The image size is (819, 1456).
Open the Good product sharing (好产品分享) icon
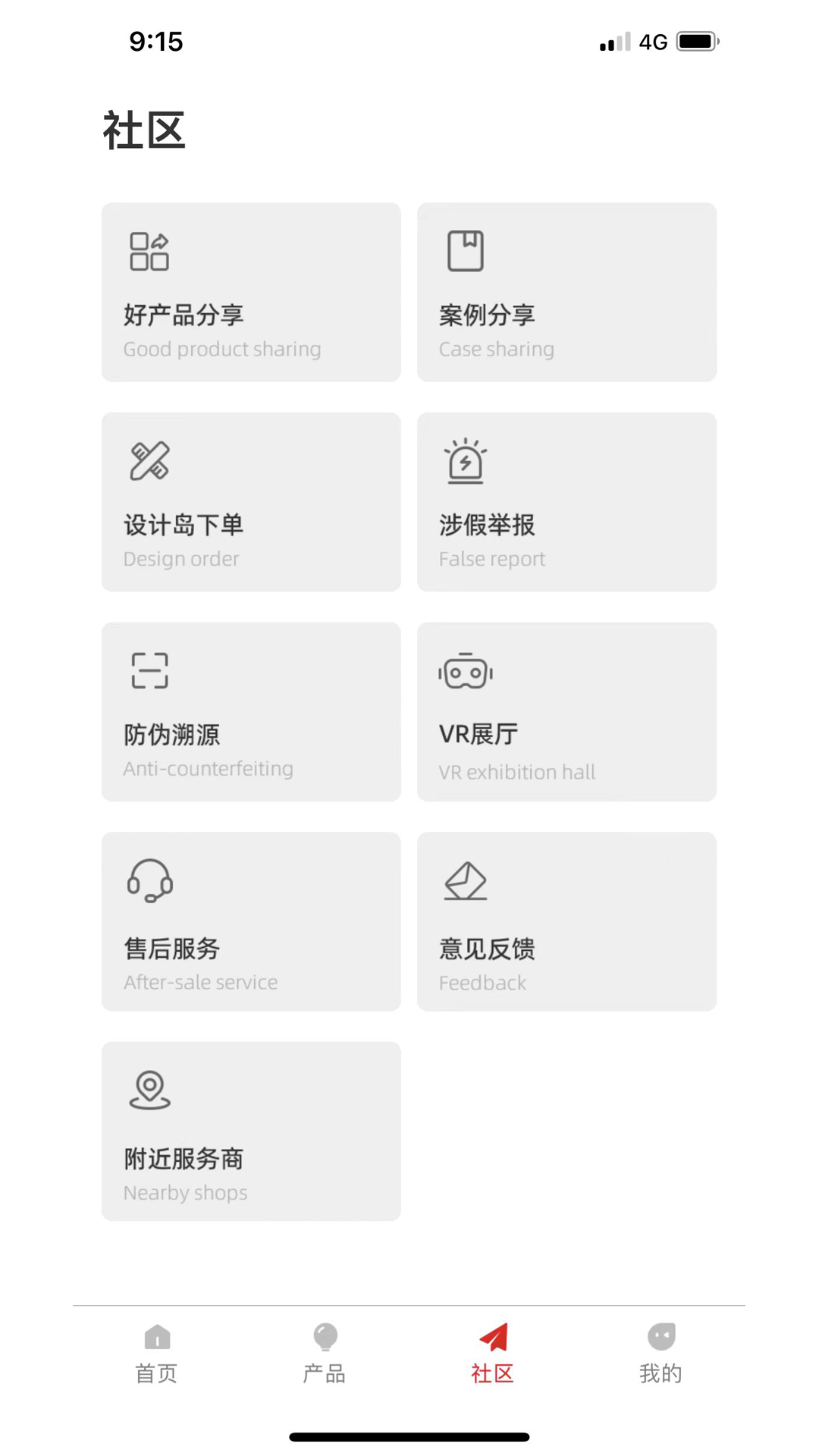pyautogui.click(x=149, y=250)
